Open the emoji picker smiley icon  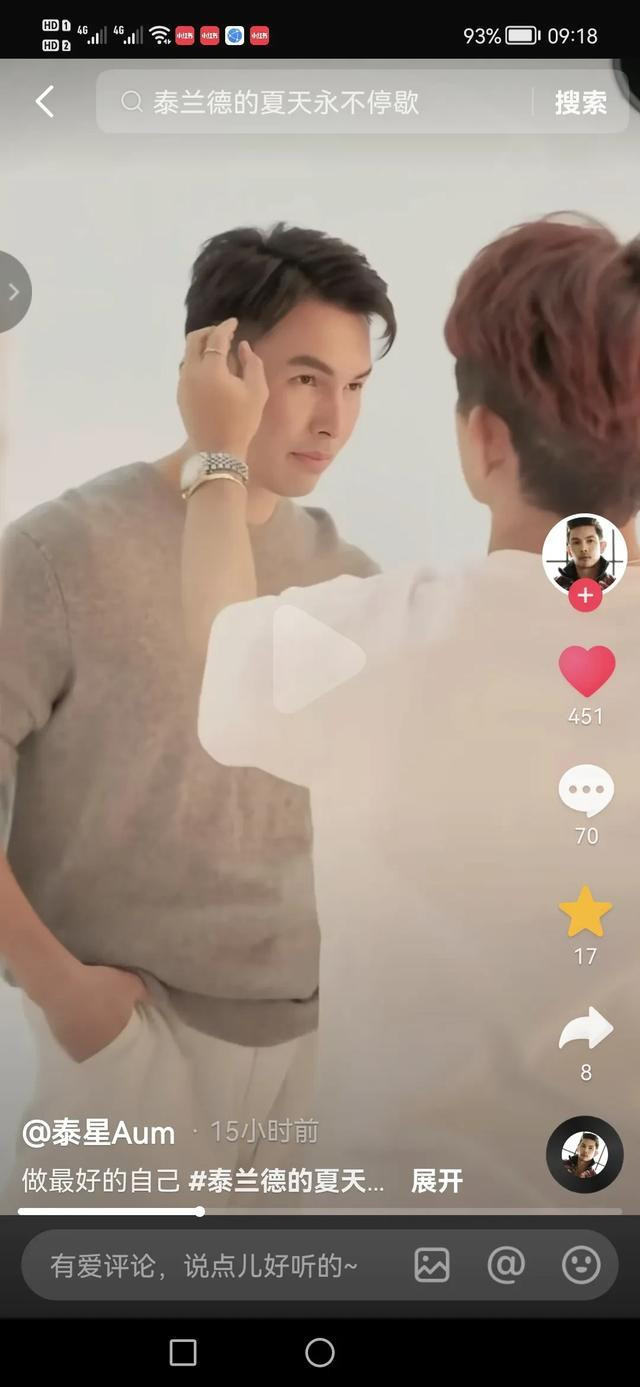click(x=581, y=1266)
